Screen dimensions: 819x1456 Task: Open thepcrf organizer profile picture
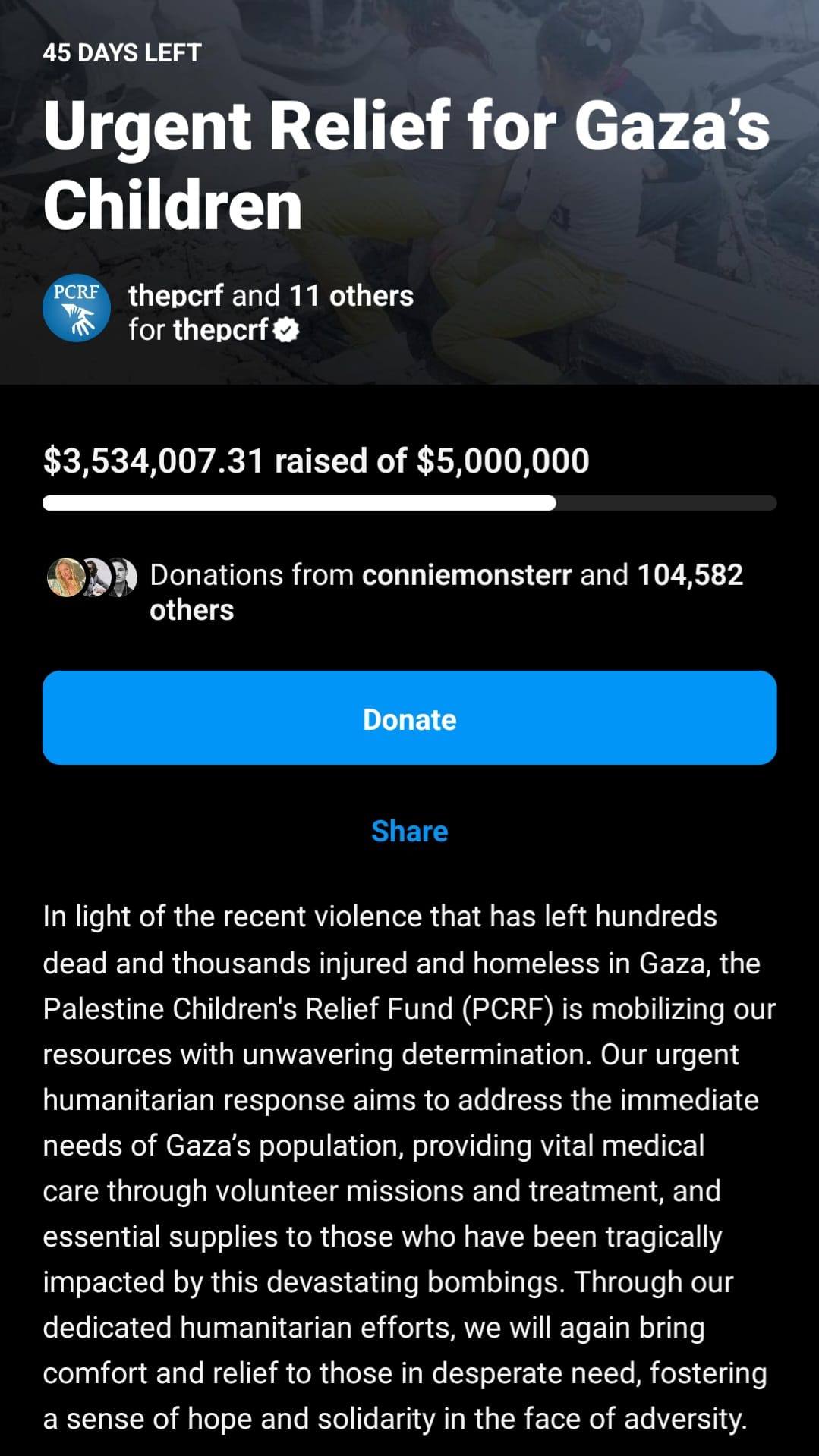pos(77,309)
